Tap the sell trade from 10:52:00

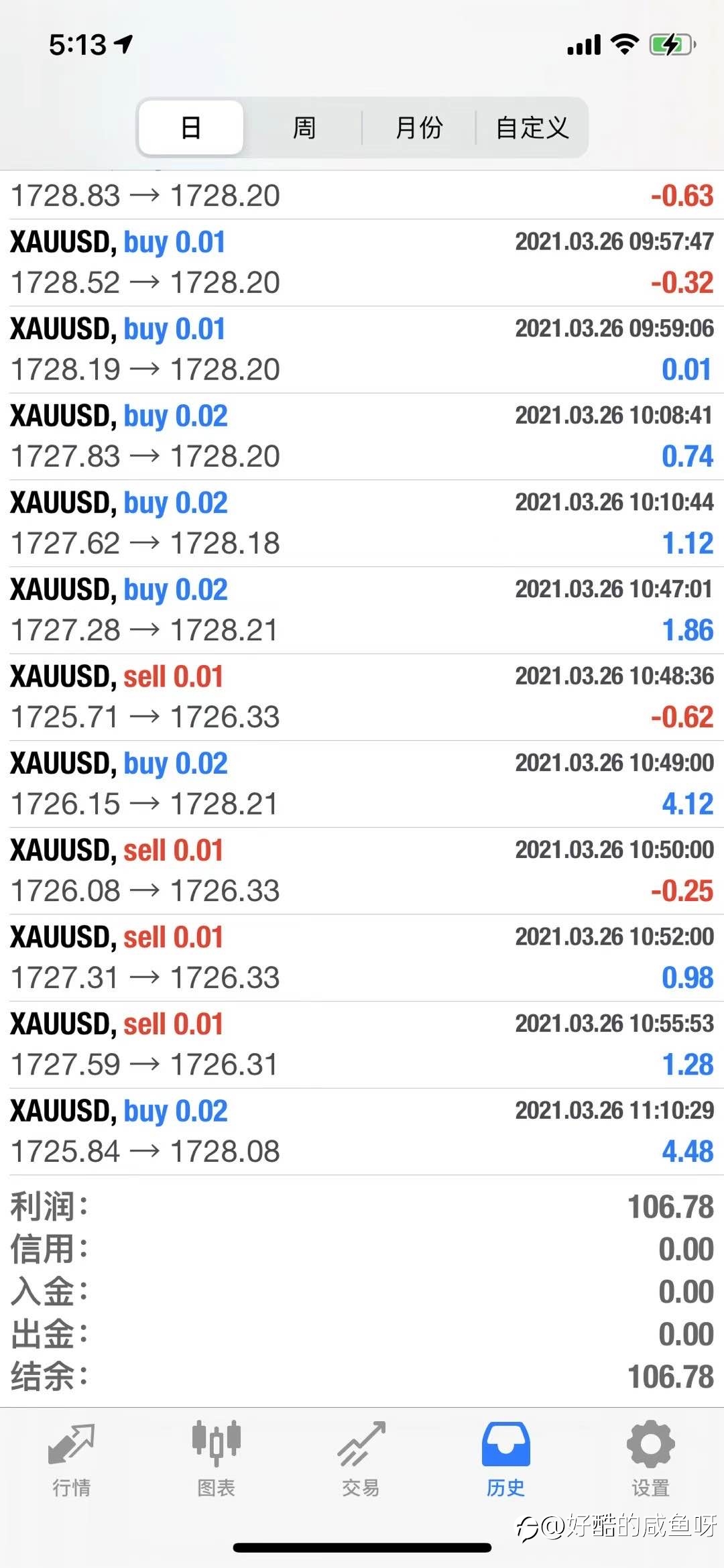[x=362, y=957]
